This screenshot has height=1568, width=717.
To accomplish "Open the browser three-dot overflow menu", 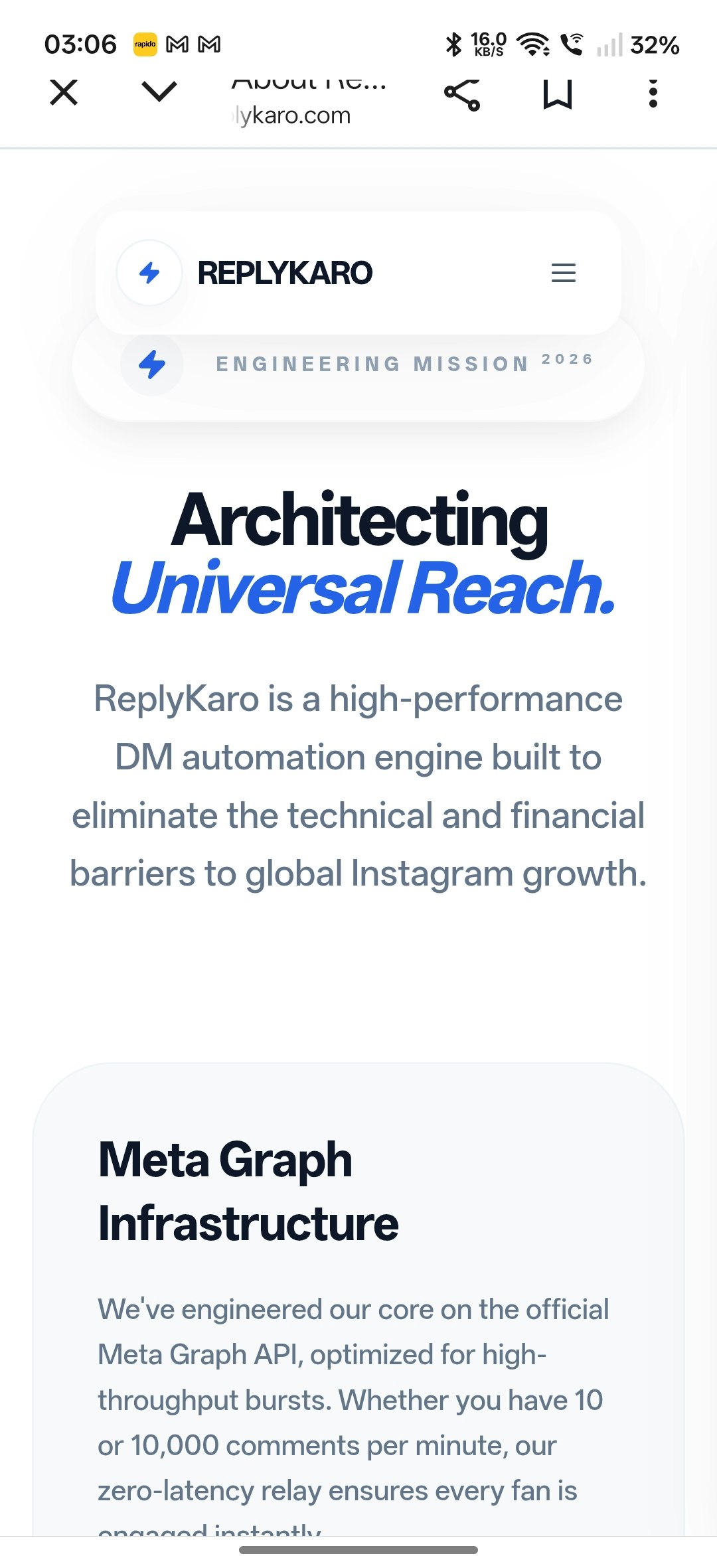I will click(x=653, y=94).
